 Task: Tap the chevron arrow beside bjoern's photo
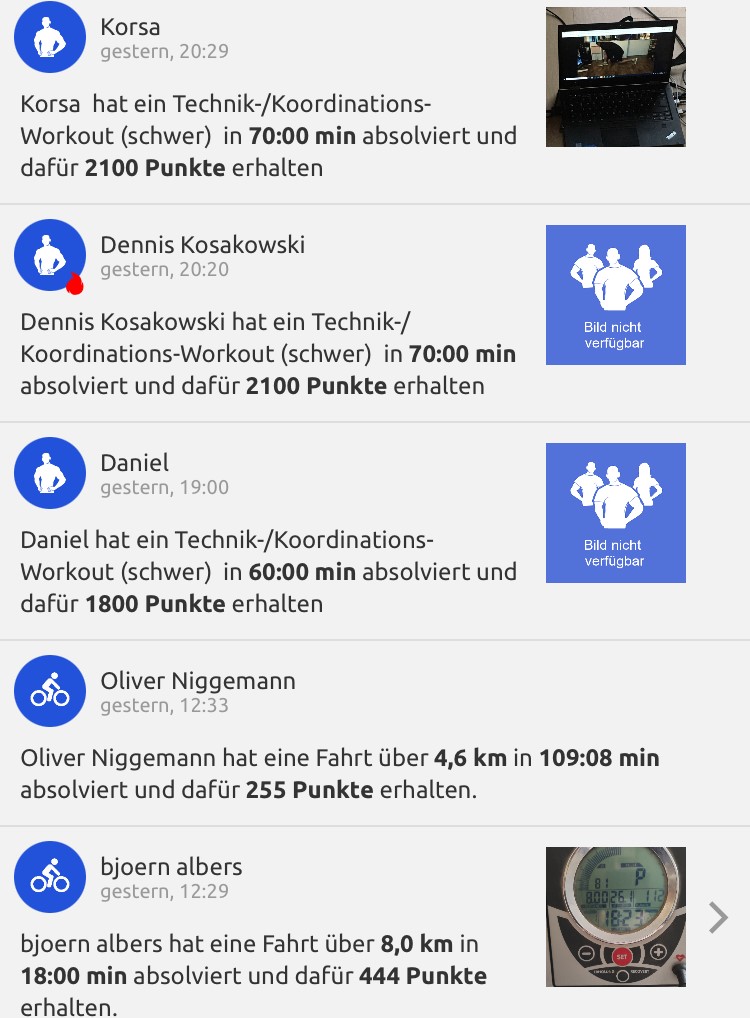[718, 917]
